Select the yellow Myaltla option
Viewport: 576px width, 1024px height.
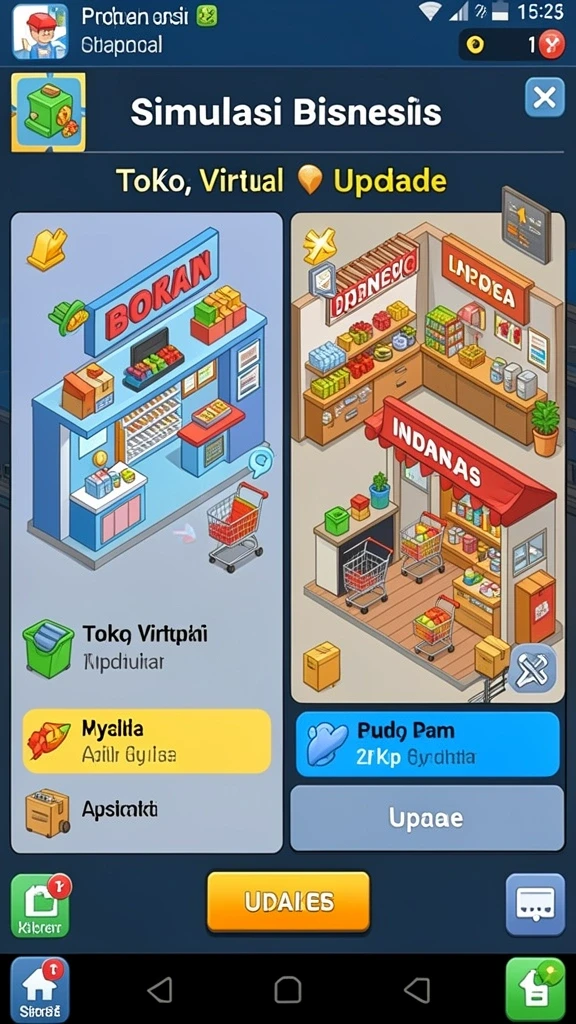pyautogui.click(x=147, y=741)
